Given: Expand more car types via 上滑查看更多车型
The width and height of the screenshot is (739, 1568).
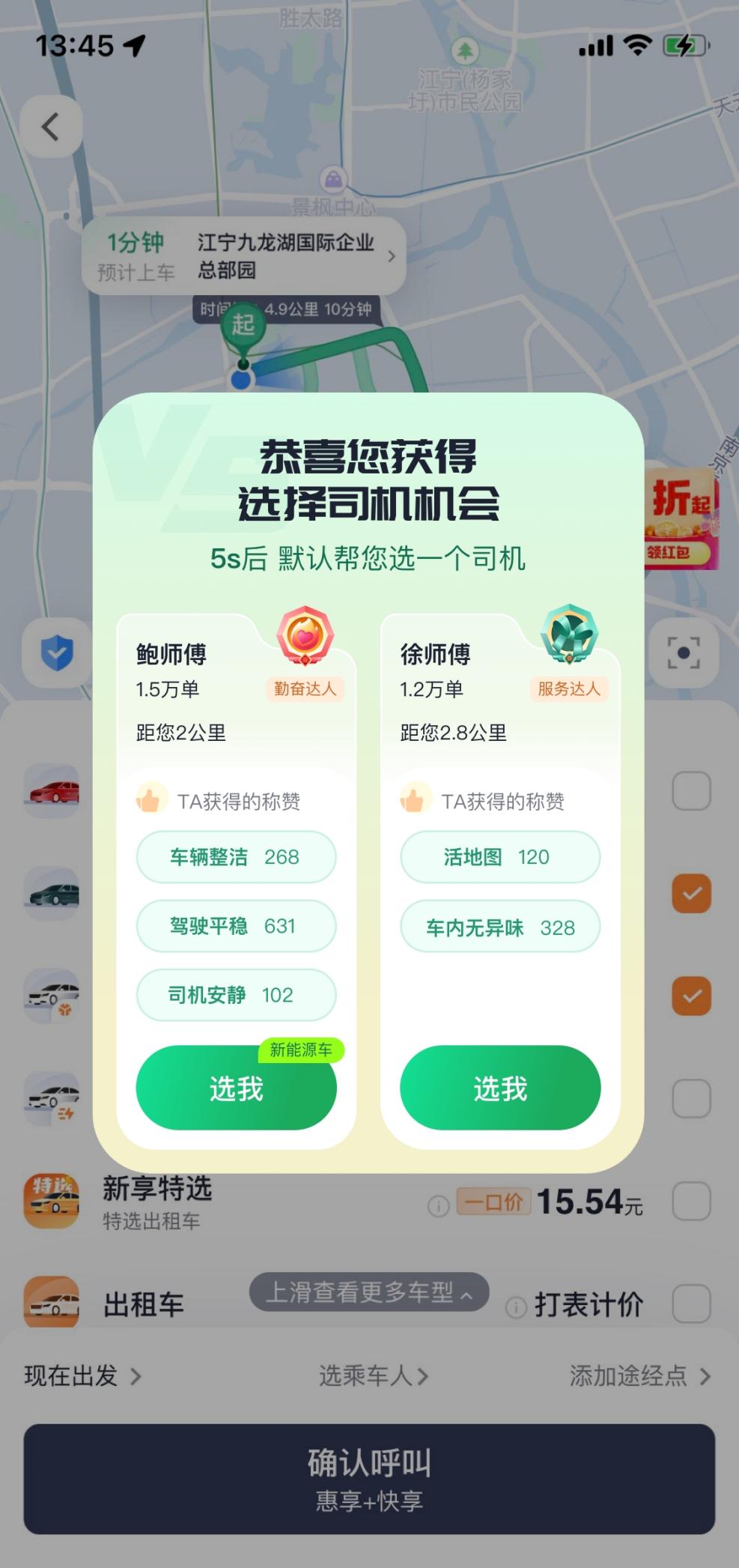Looking at the screenshot, I should (x=368, y=1292).
